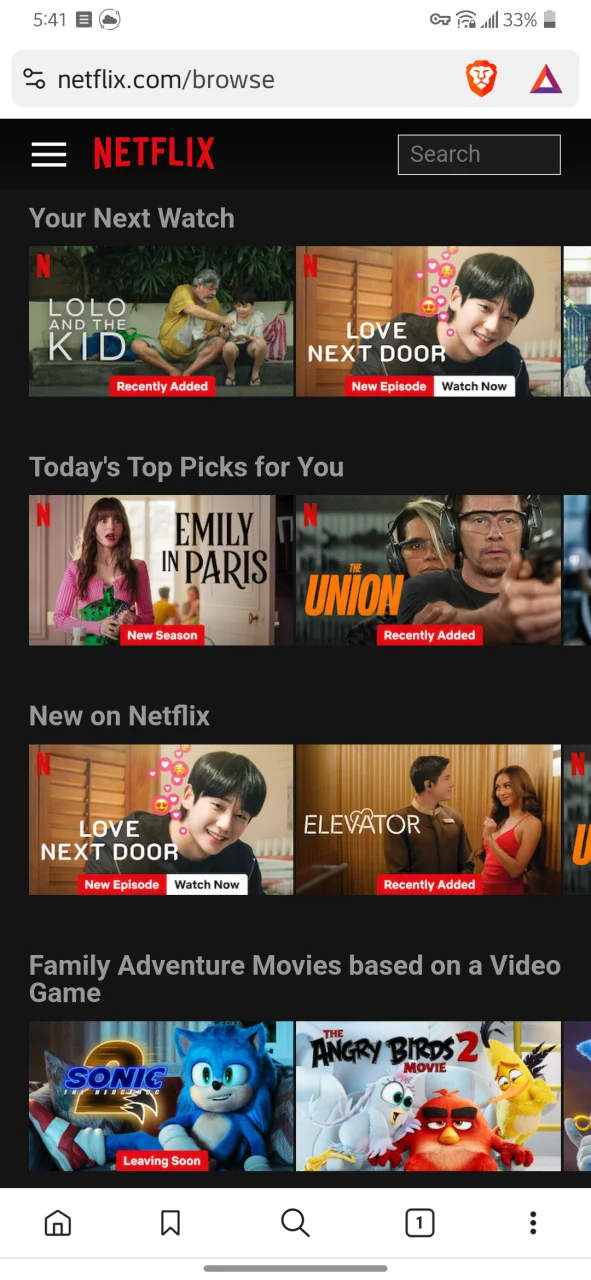Viewport: 591px width, 1280px height.
Task: Open the Elevator movie tile
Action: (428, 819)
